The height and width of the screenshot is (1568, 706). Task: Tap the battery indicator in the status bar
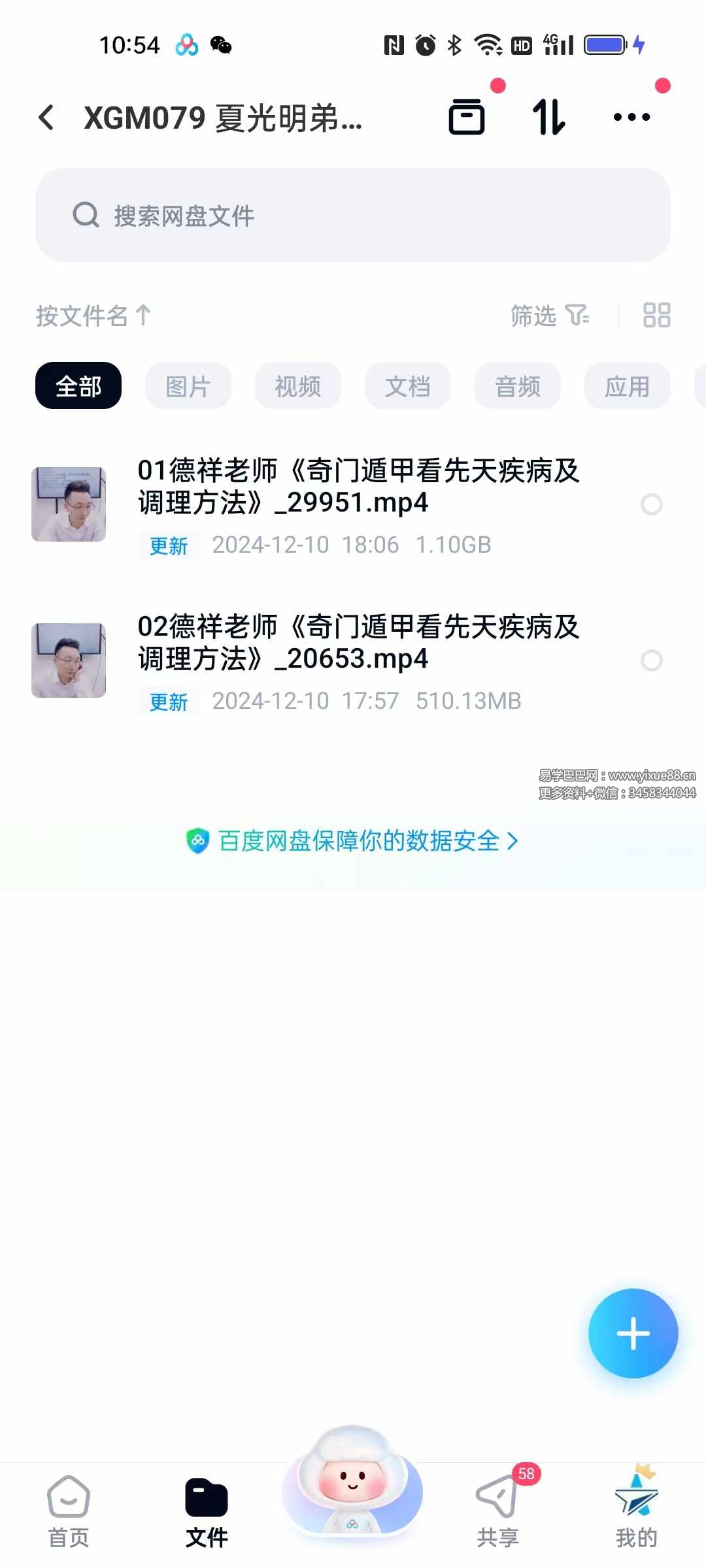[x=603, y=44]
